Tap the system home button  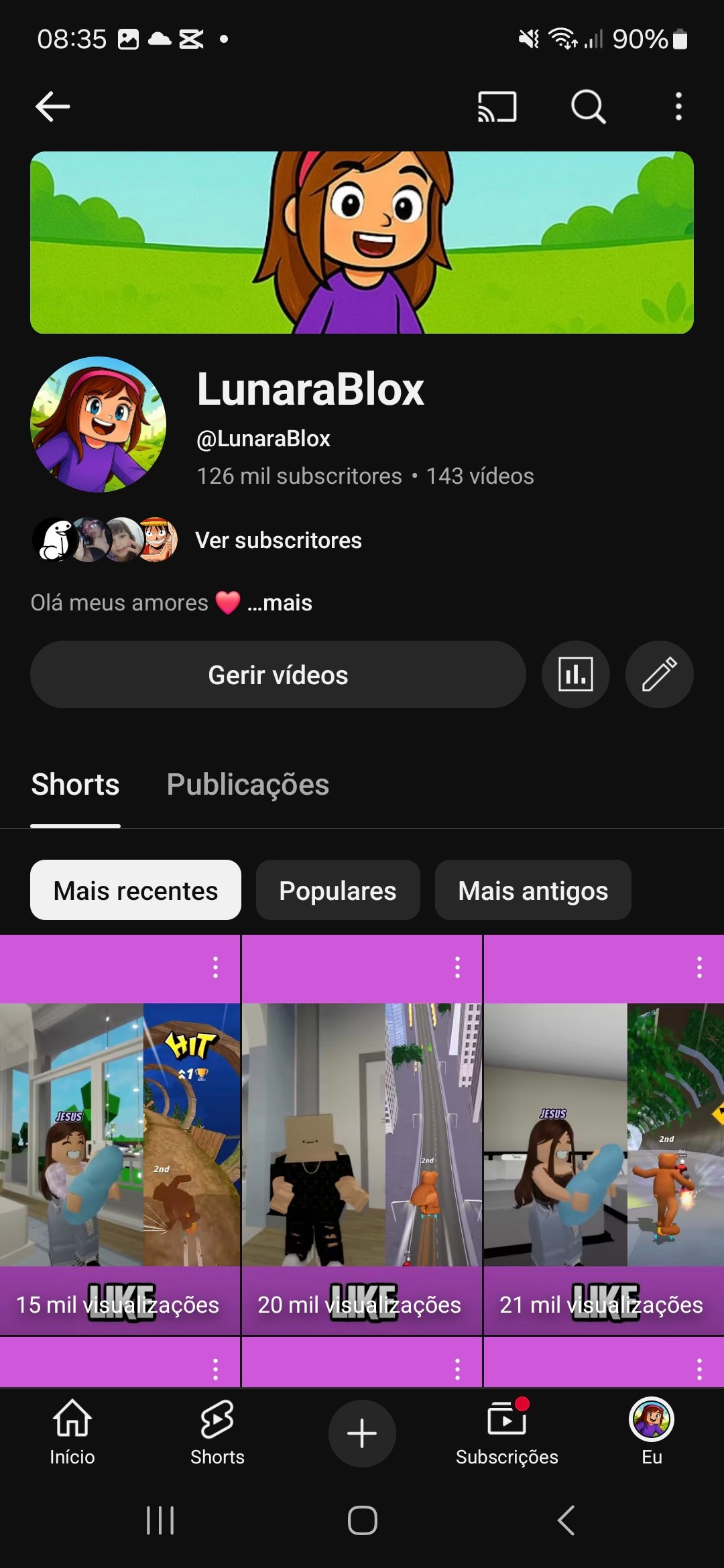[362, 1520]
